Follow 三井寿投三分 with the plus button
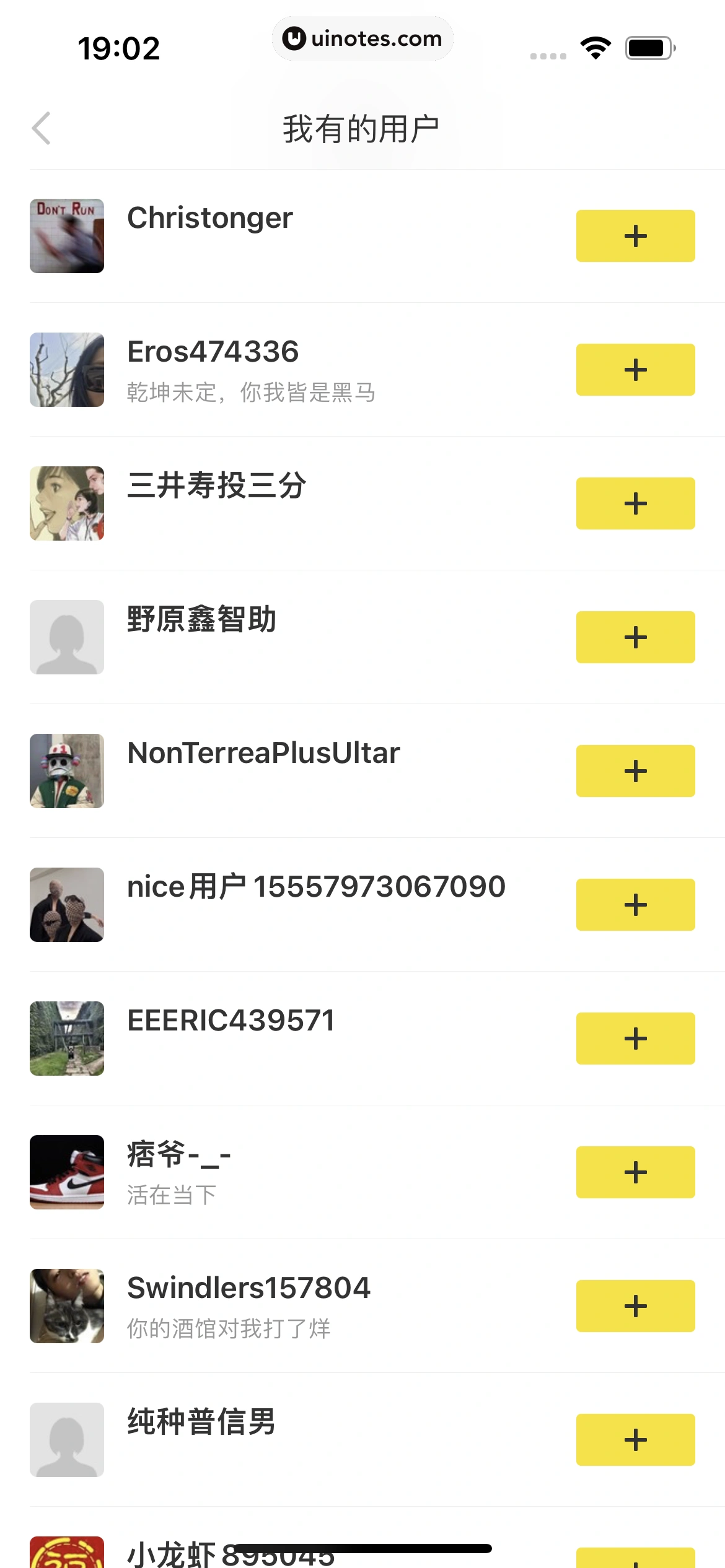Screen dimensions: 725x1568 pos(635,503)
